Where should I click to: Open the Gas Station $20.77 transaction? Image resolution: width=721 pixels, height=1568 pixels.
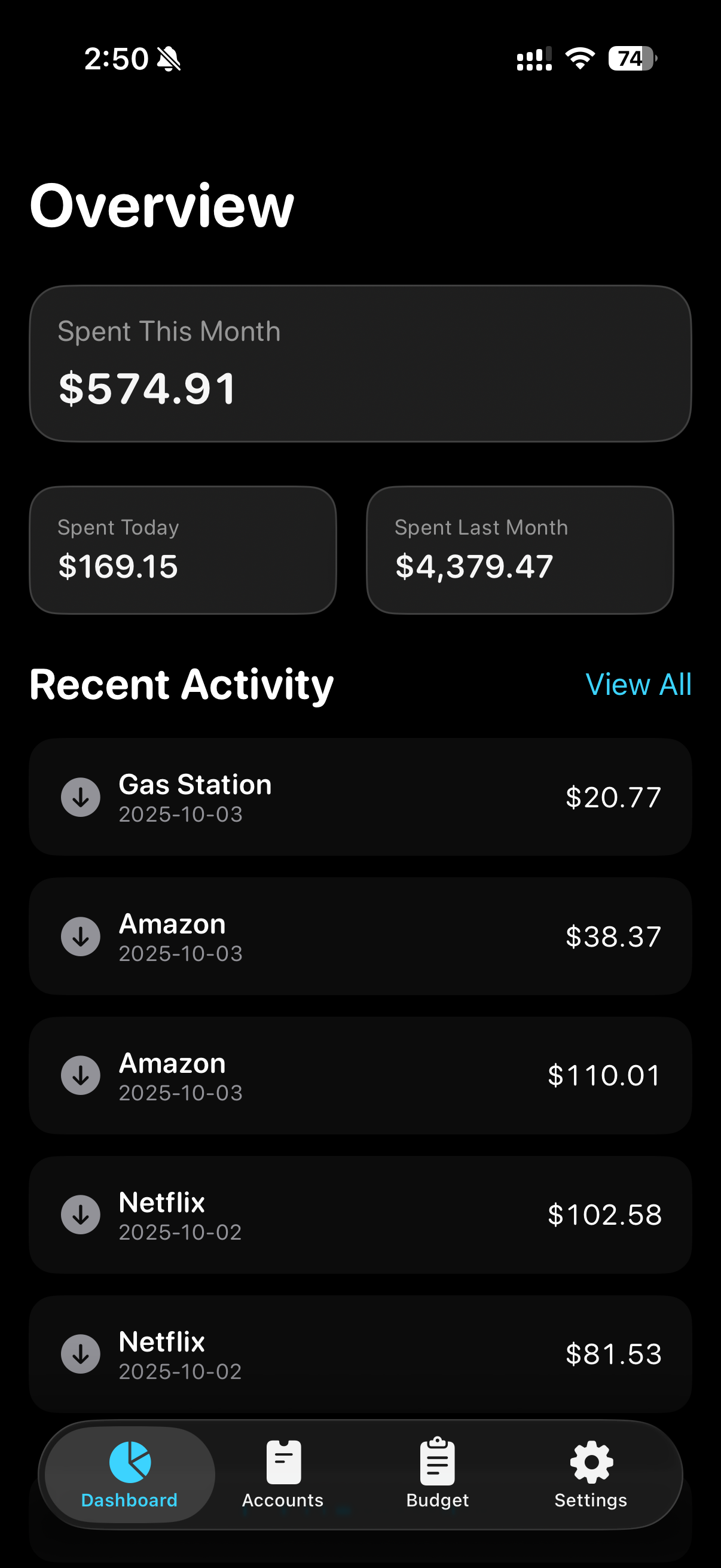[360, 797]
